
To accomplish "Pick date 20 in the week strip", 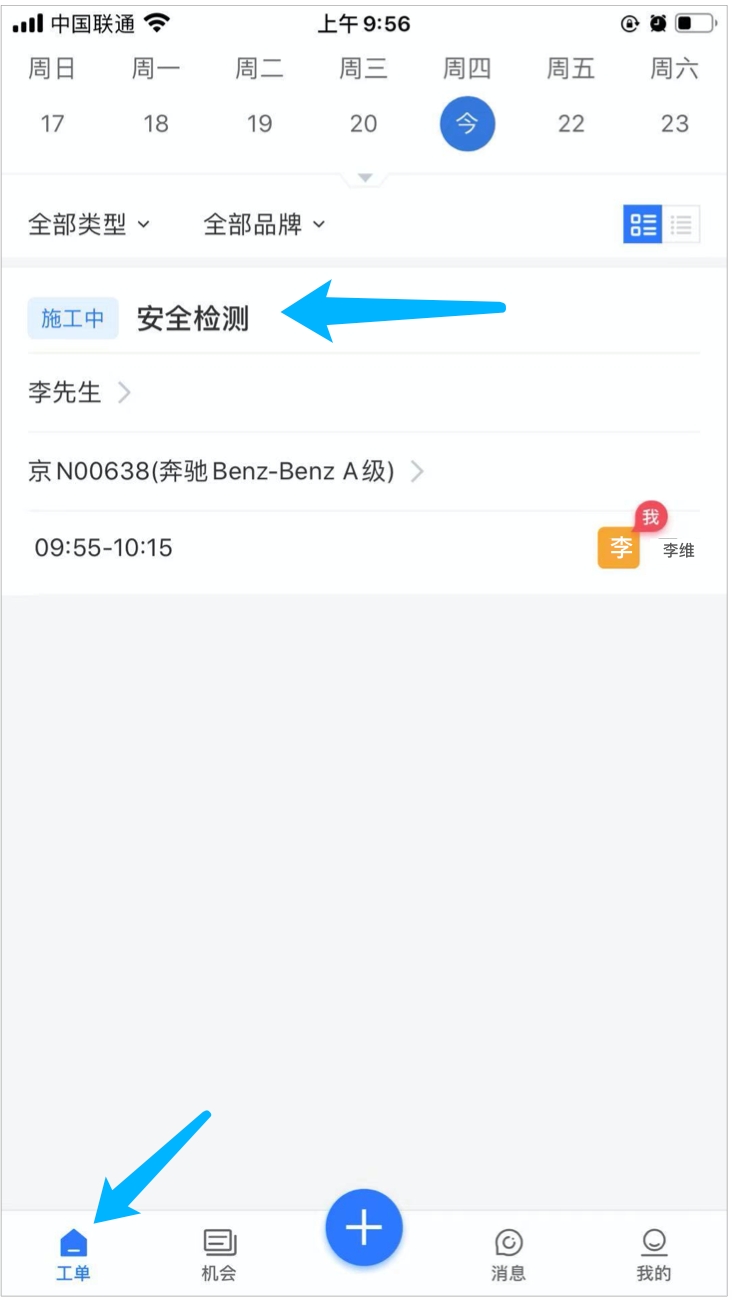I will 364,124.
